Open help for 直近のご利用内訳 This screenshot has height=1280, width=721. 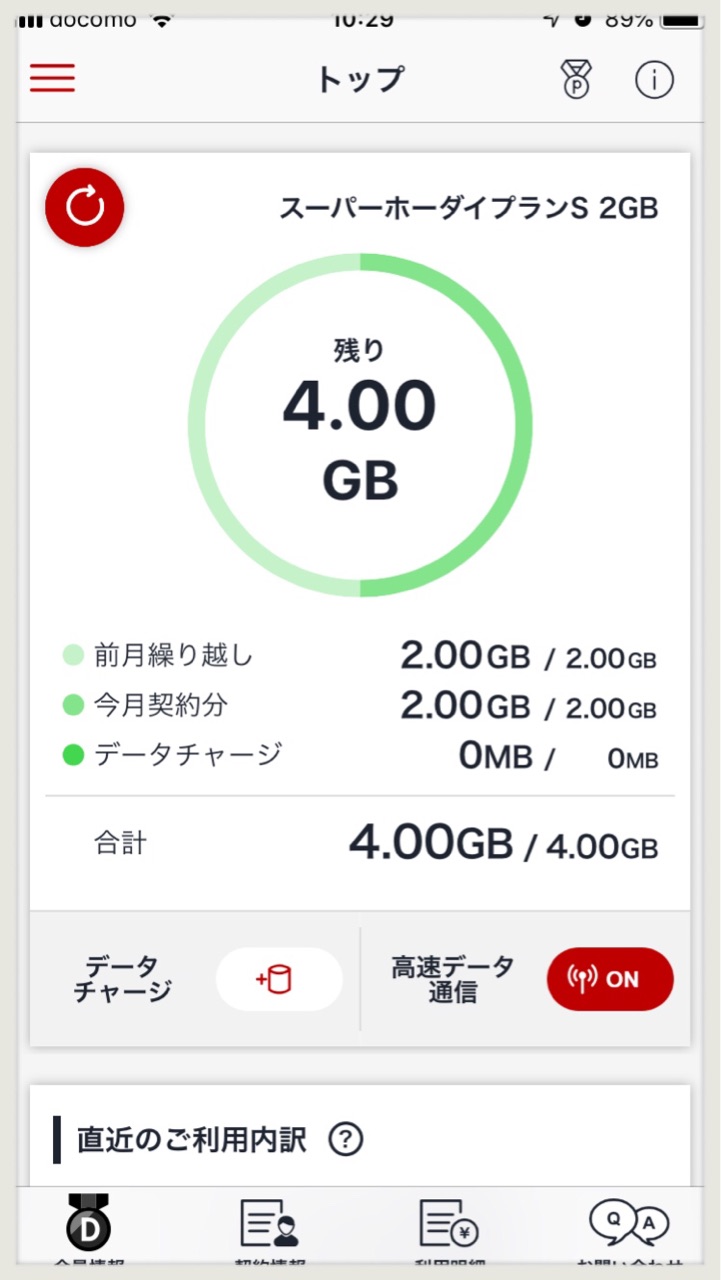coord(346,1139)
